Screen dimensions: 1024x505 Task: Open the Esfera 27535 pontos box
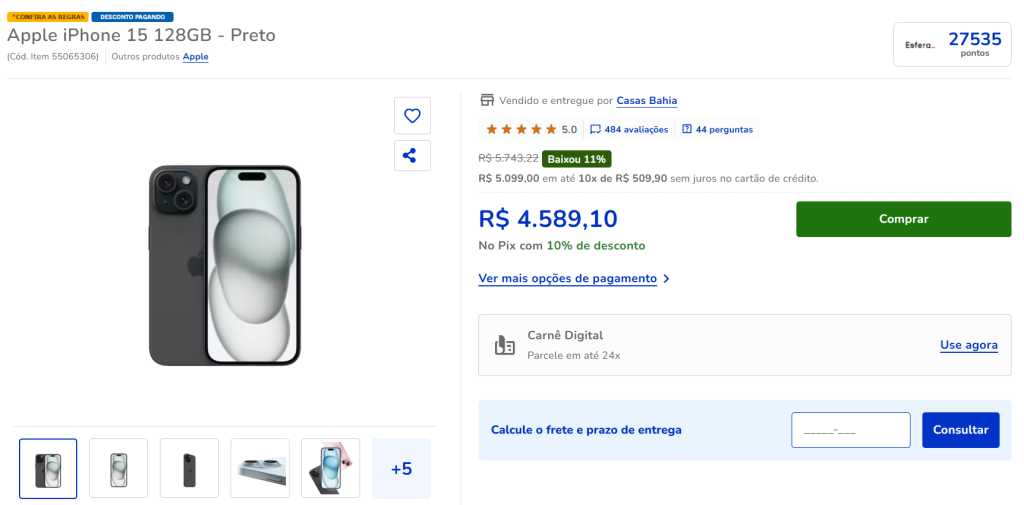[x=952, y=45]
